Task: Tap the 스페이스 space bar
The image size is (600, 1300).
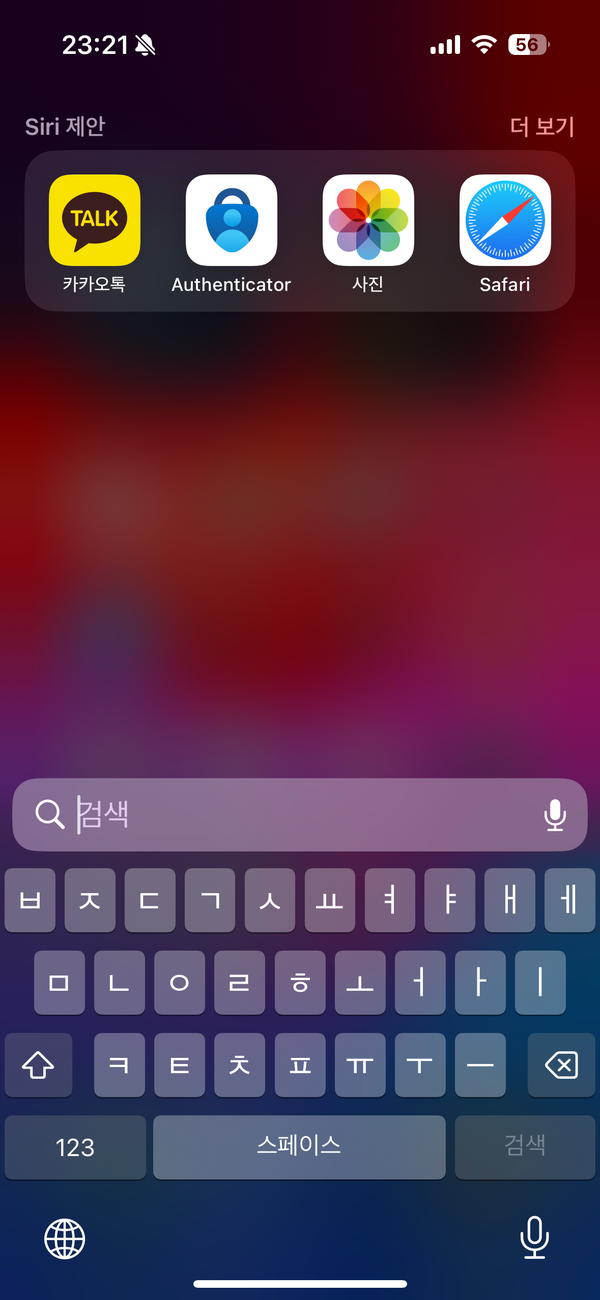Action: pos(299,1147)
